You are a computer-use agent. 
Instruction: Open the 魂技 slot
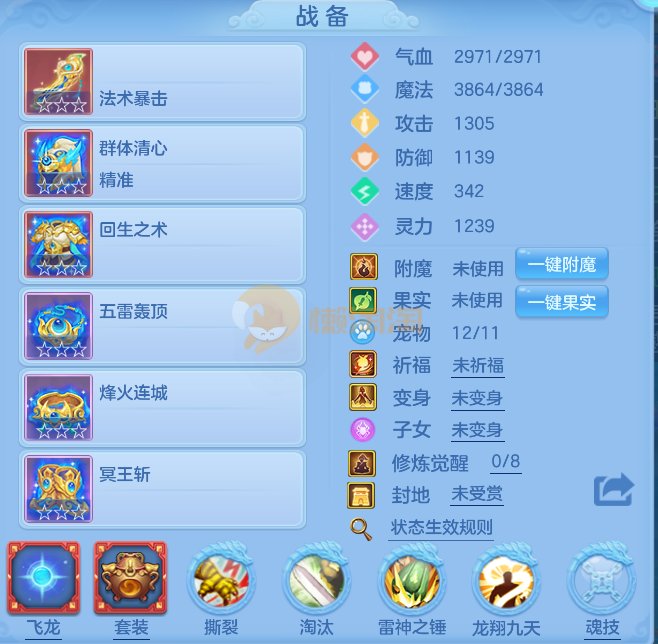click(601, 581)
